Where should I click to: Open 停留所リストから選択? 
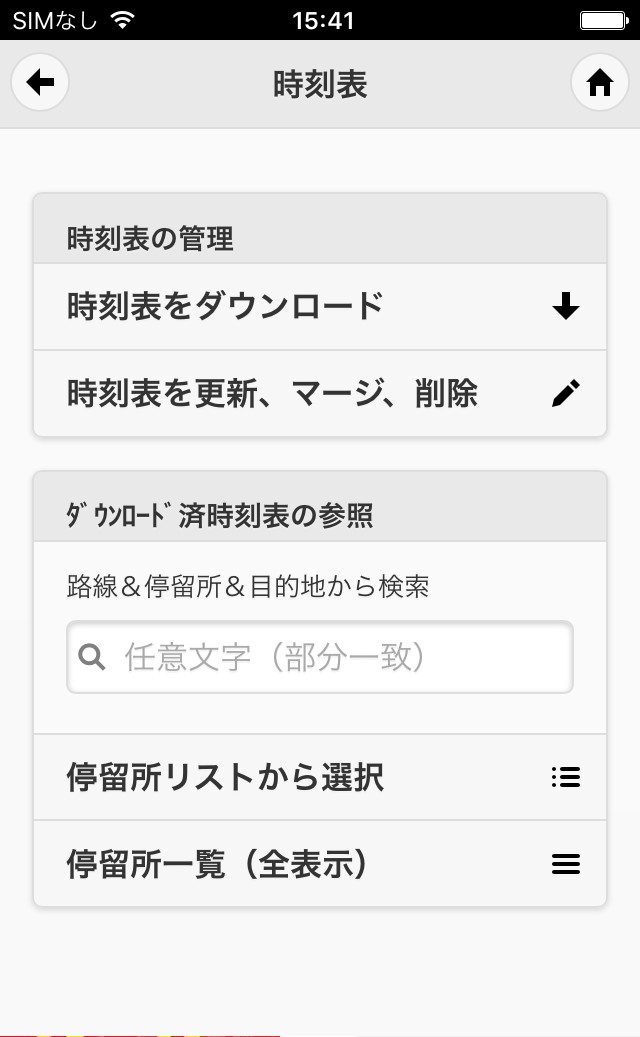point(320,777)
